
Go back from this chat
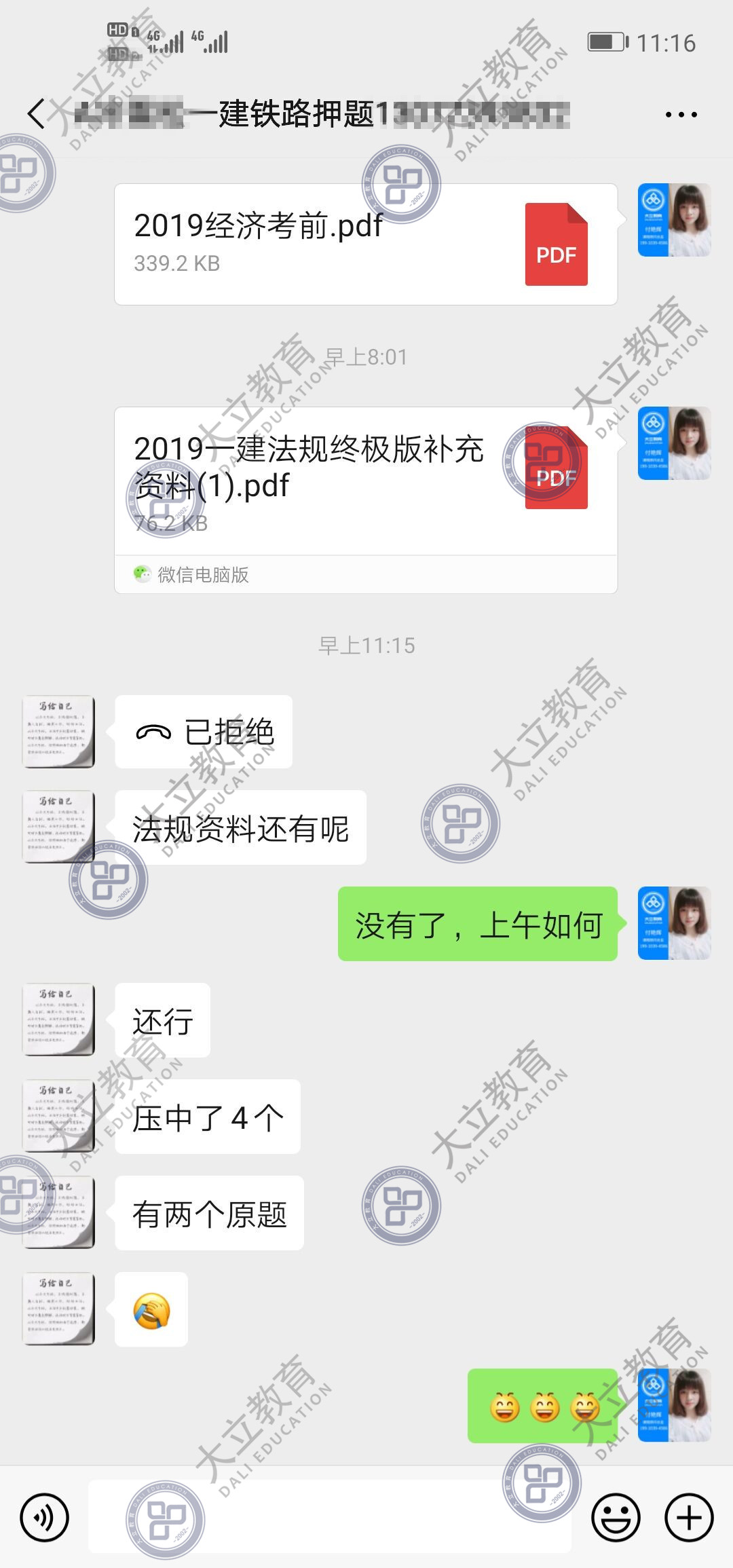point(37,113)
